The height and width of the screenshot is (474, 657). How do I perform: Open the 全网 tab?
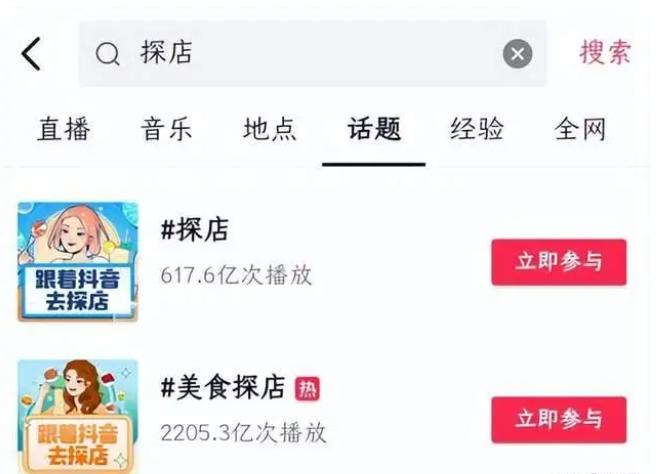click(580, 130)
